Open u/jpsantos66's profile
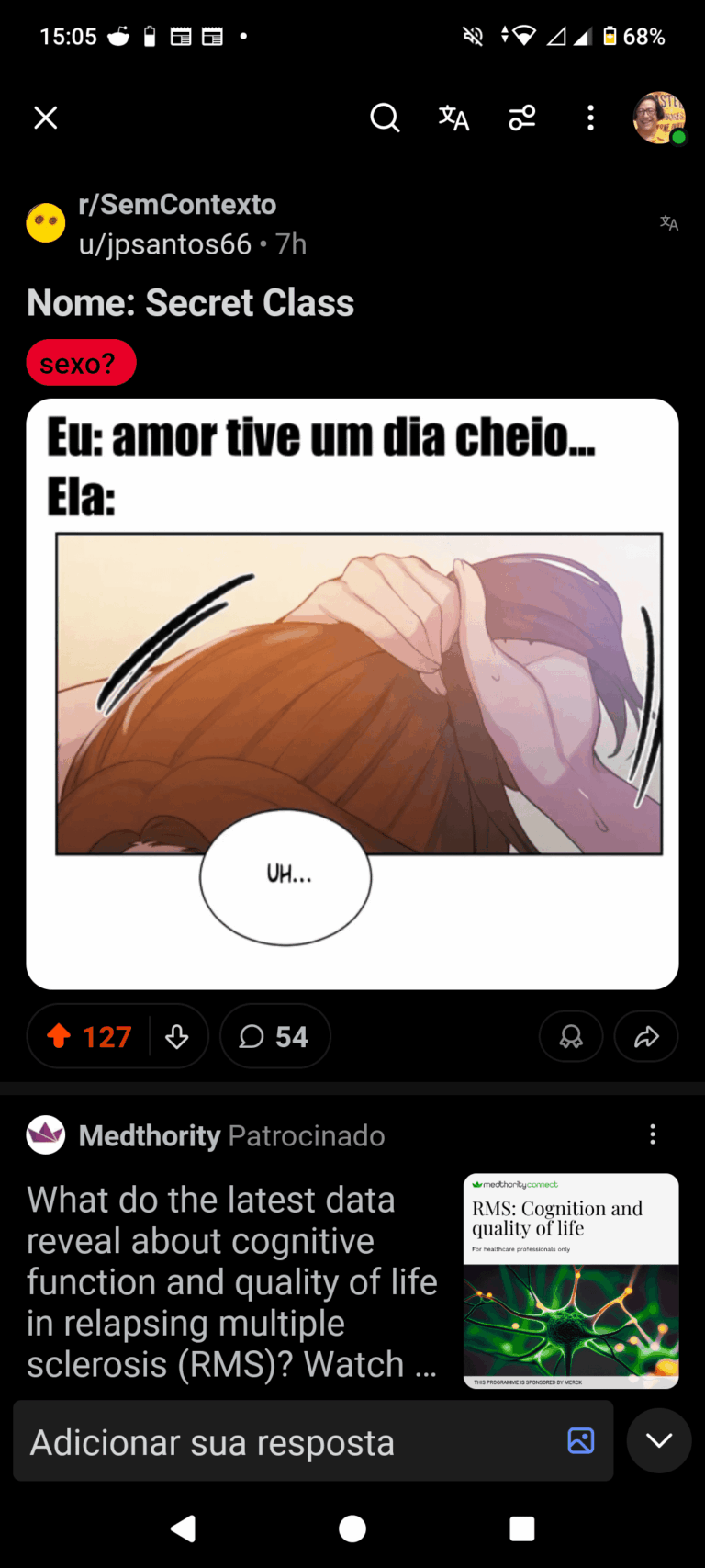 (165, 244)
